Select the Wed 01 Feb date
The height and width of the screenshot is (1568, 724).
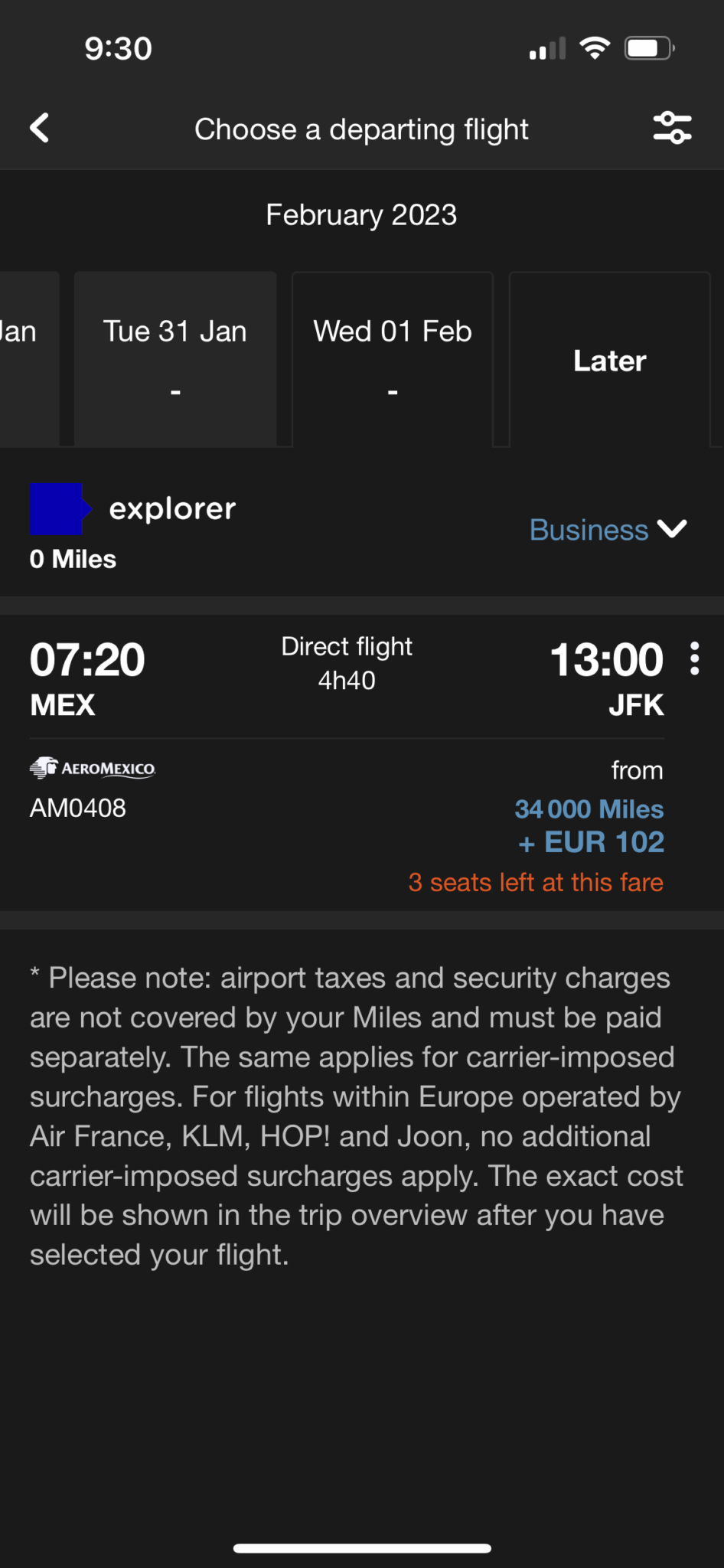393,359
